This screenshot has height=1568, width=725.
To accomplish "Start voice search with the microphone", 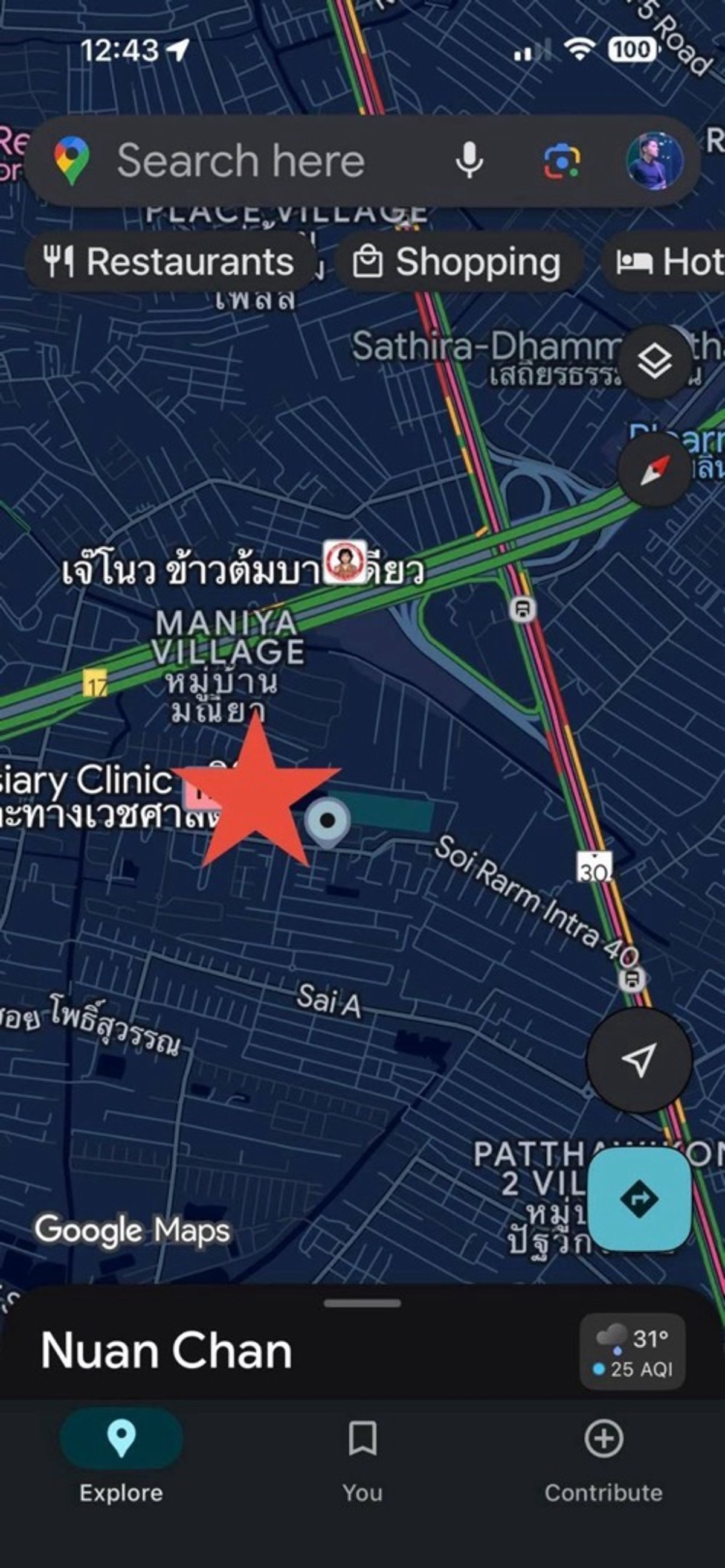I will (469, 161).
